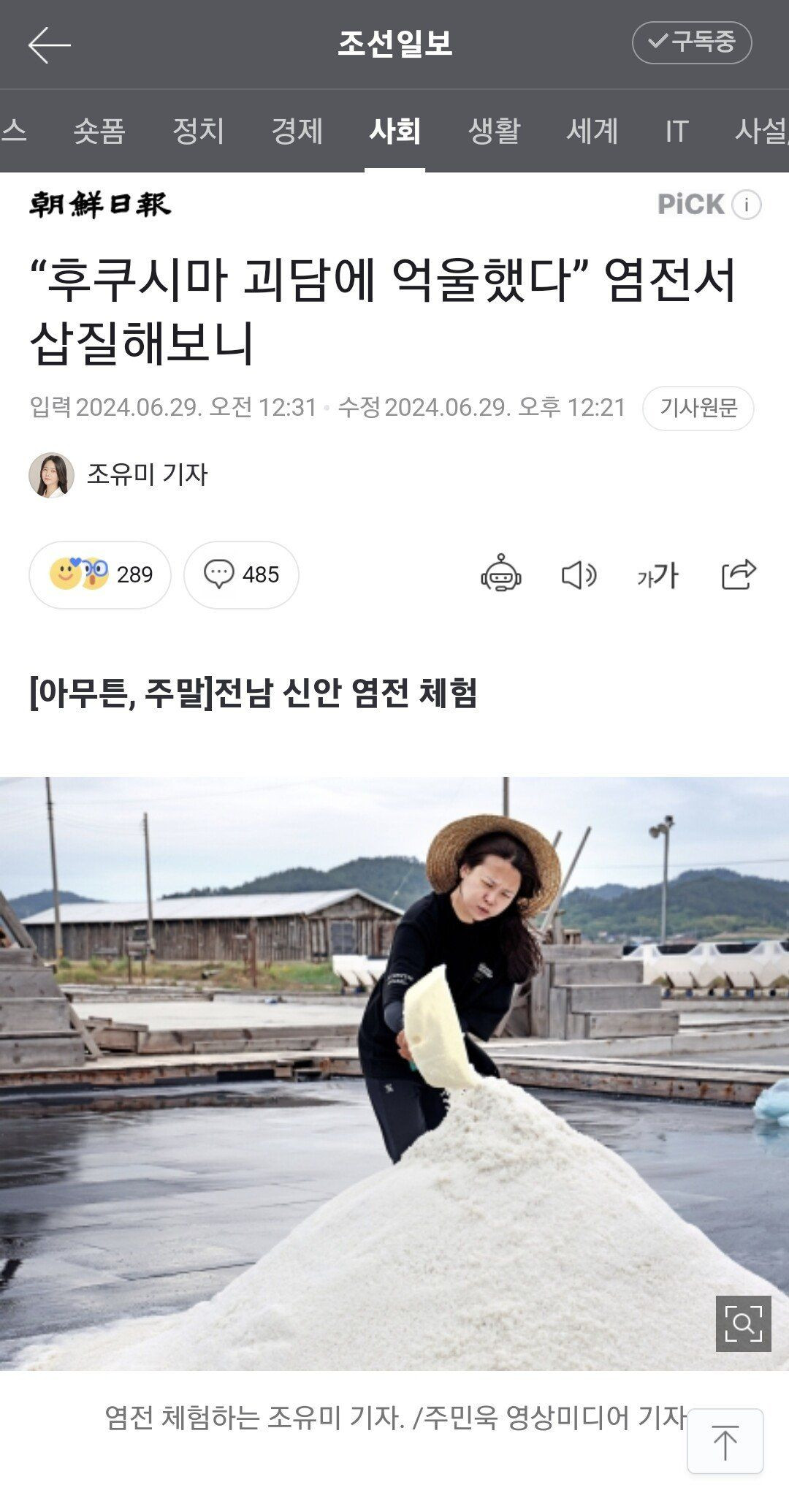Open the PiCK info icon
The width and height of the screenshot is (789, 1512).
(x=747, y=205)
